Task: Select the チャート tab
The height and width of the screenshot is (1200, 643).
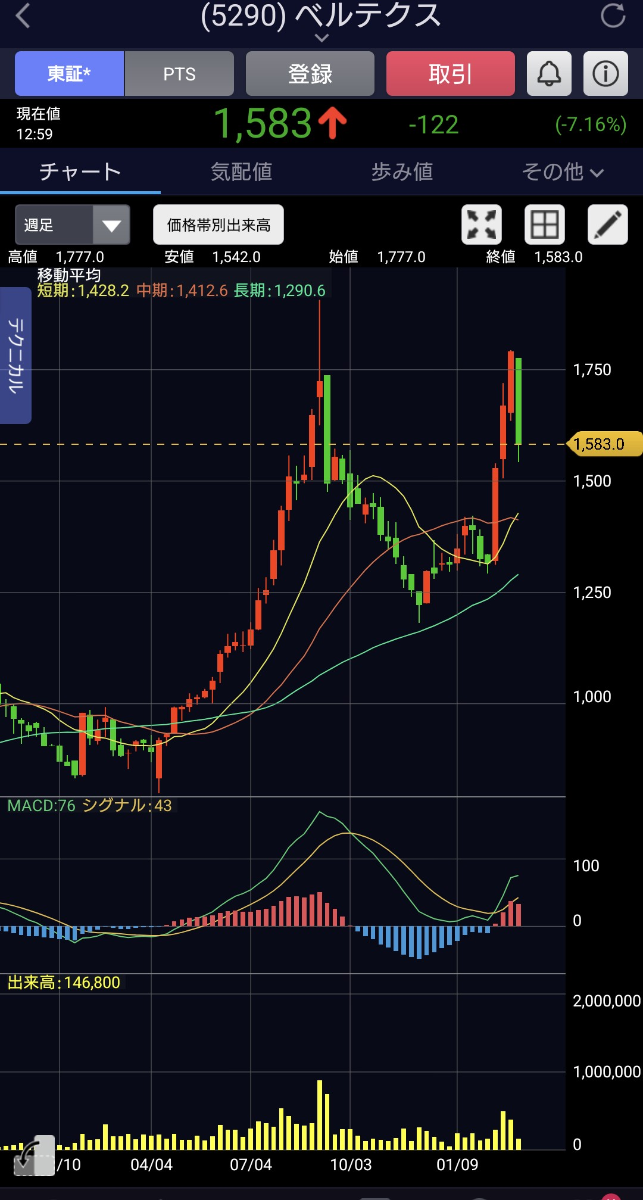Action: (x=80, y=172)
